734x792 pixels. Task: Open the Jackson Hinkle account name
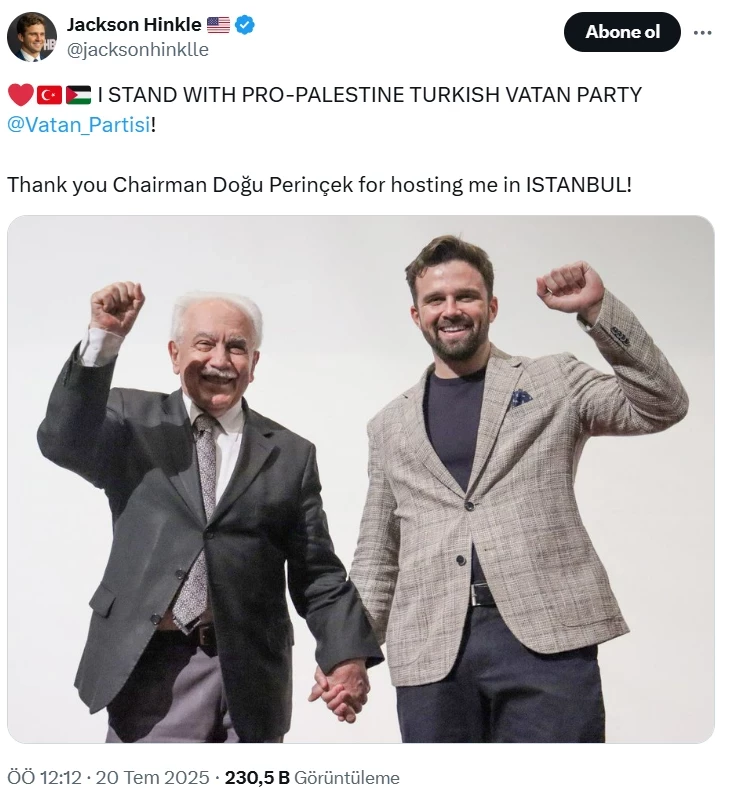134,24
